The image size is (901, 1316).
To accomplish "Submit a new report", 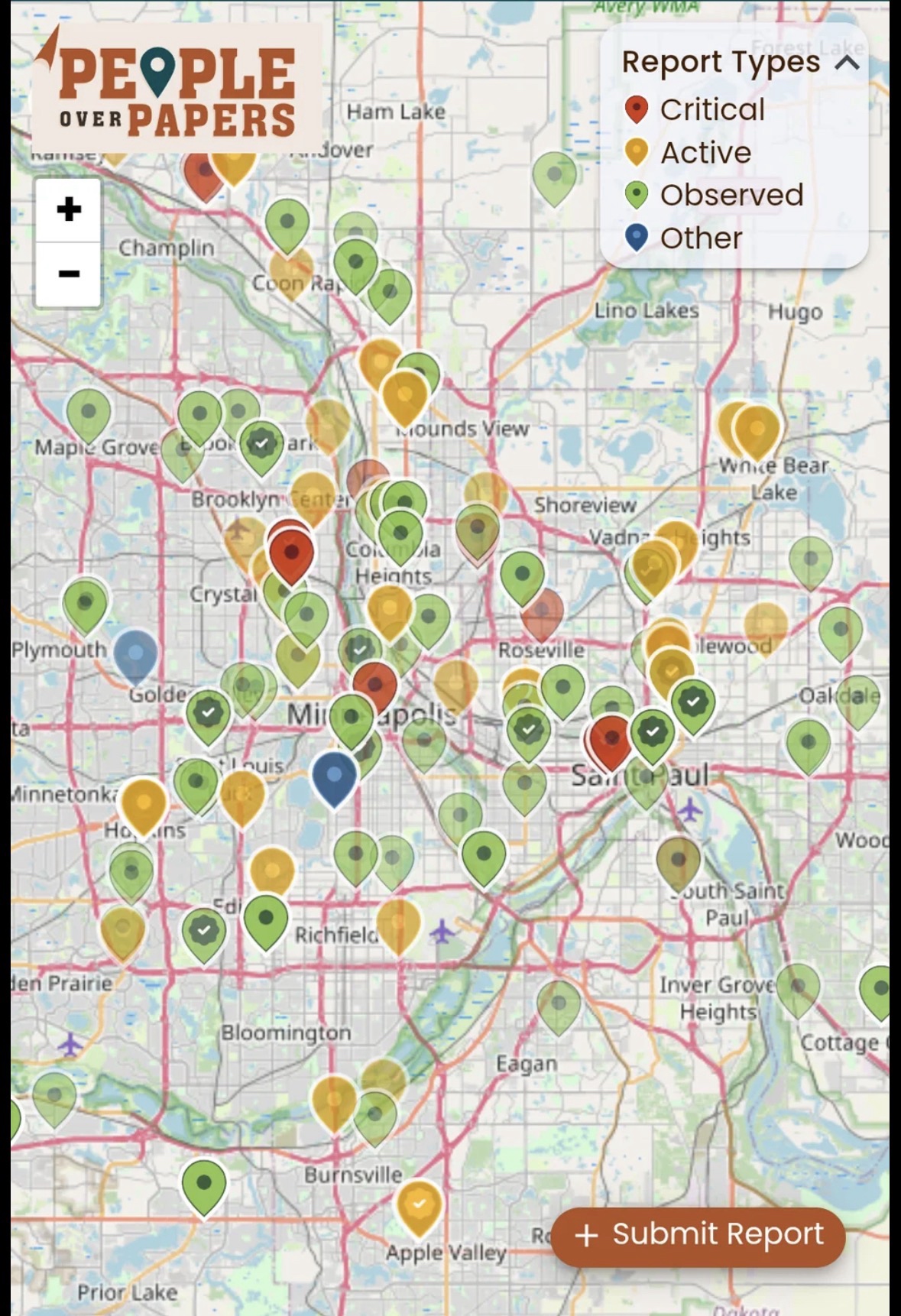I will pyautogui.click(x=698, y=1234).
